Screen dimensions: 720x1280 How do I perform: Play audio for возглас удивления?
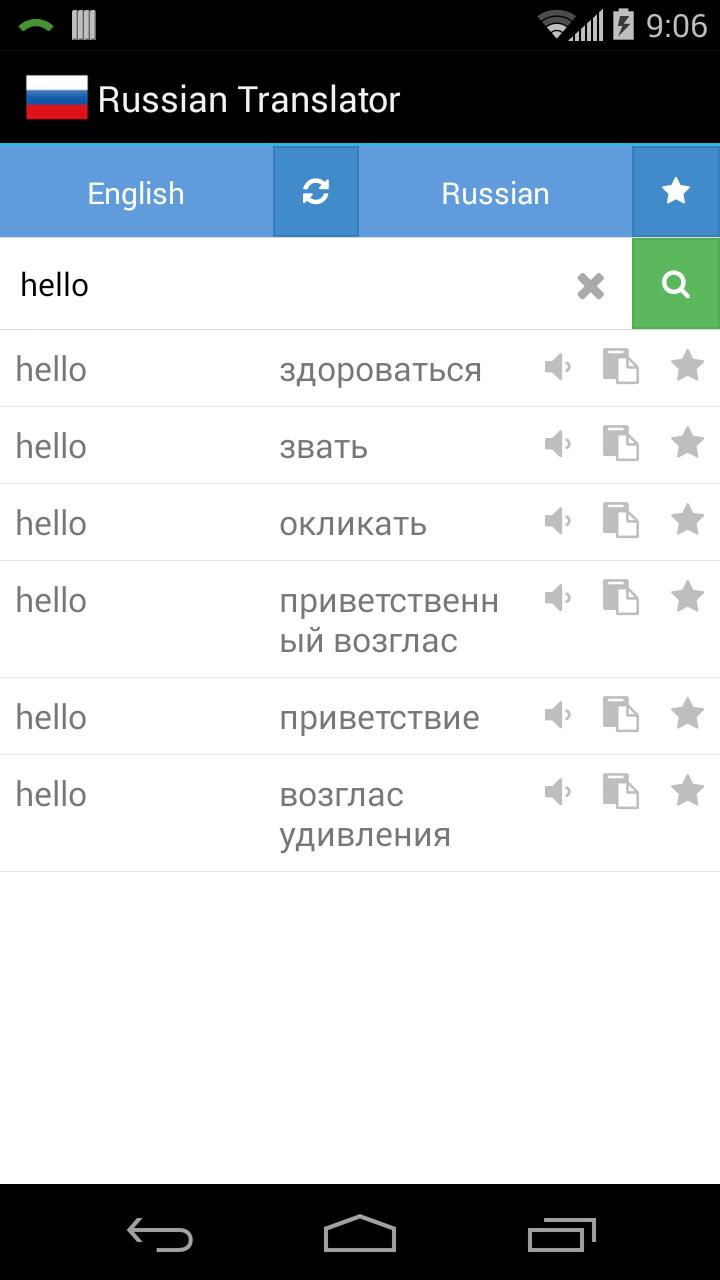(x=558, y=792)
